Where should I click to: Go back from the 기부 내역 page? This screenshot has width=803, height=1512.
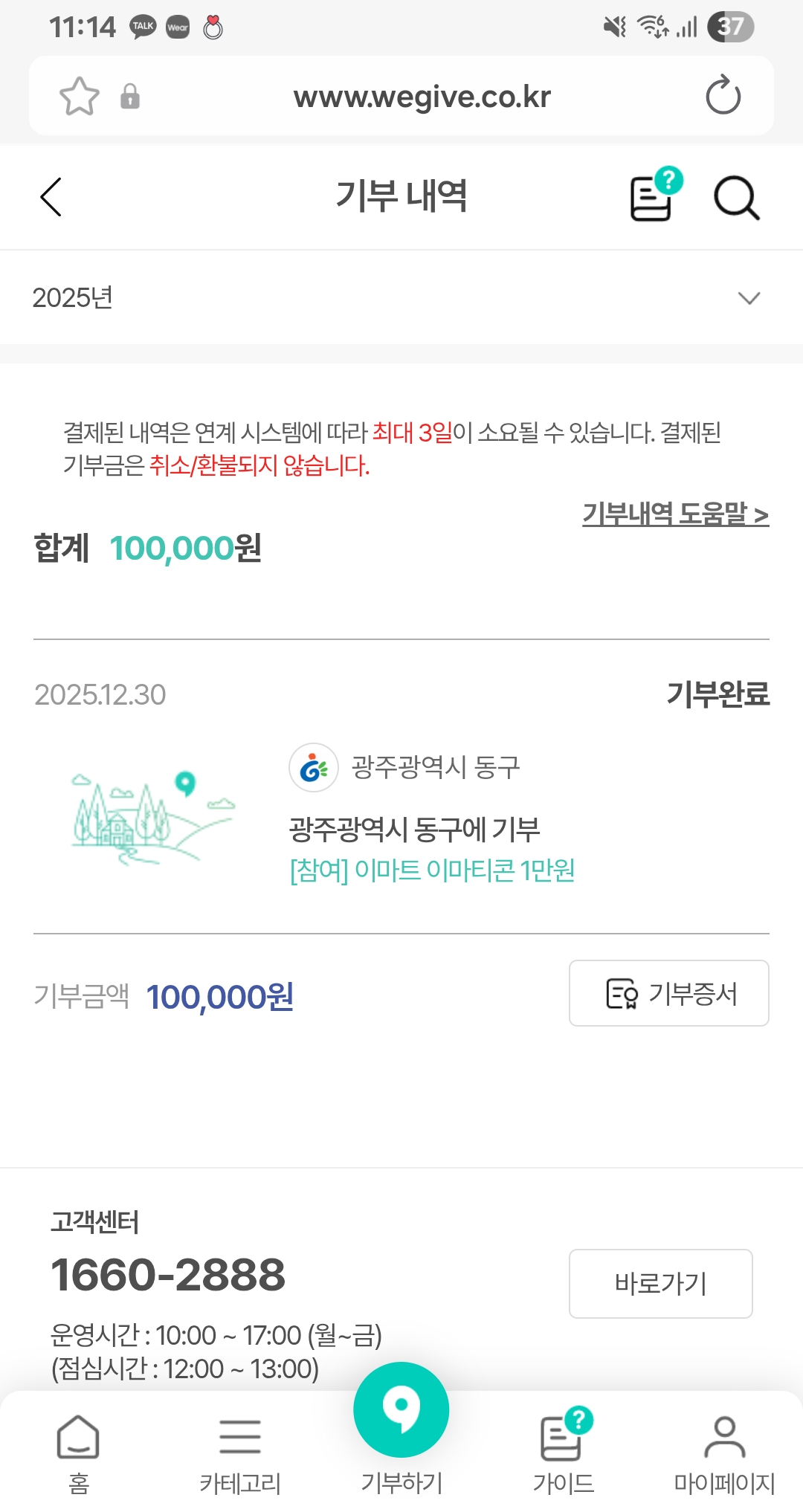point(51,197)
